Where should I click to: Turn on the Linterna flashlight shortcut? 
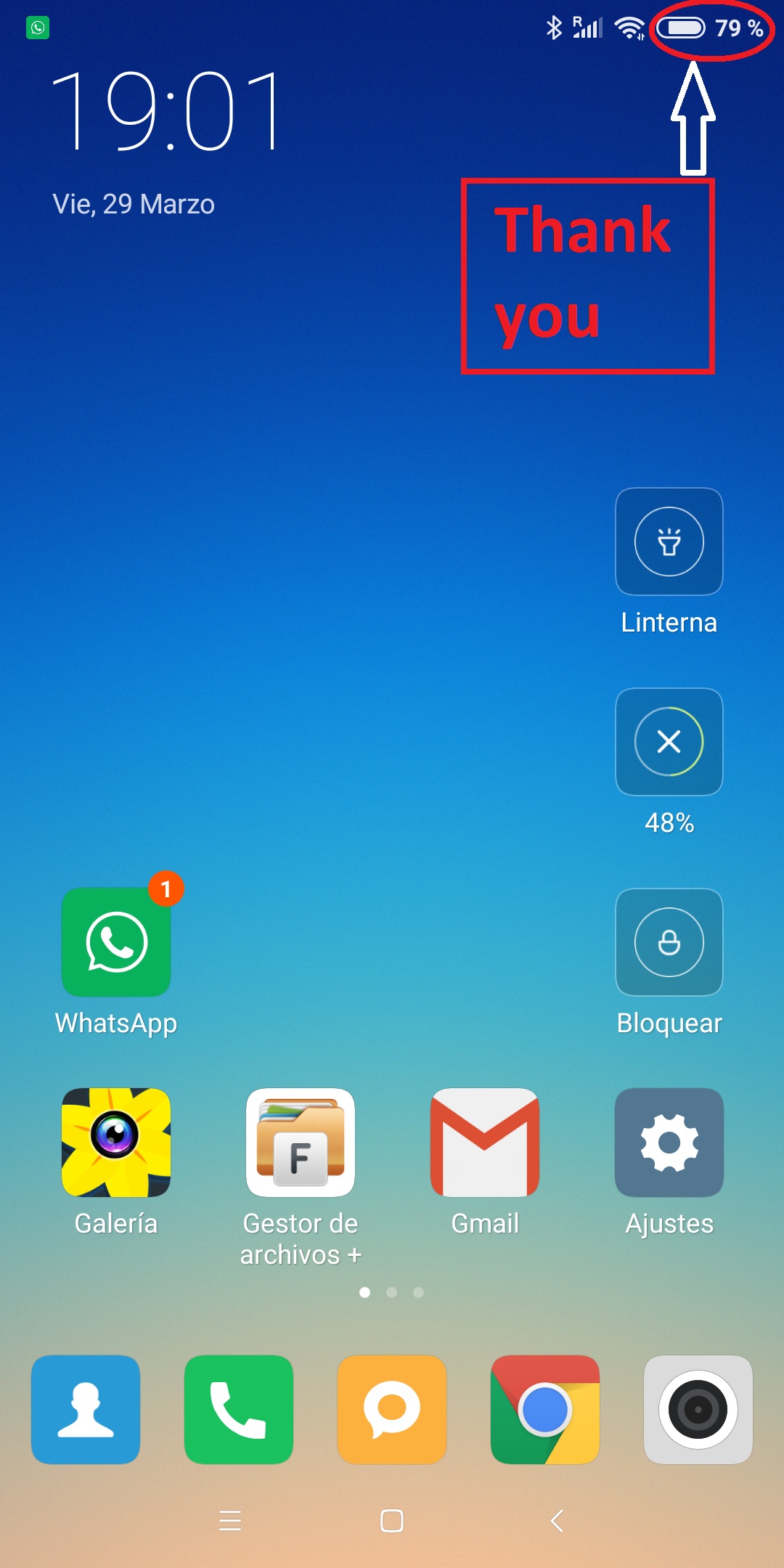pos(669,542)
